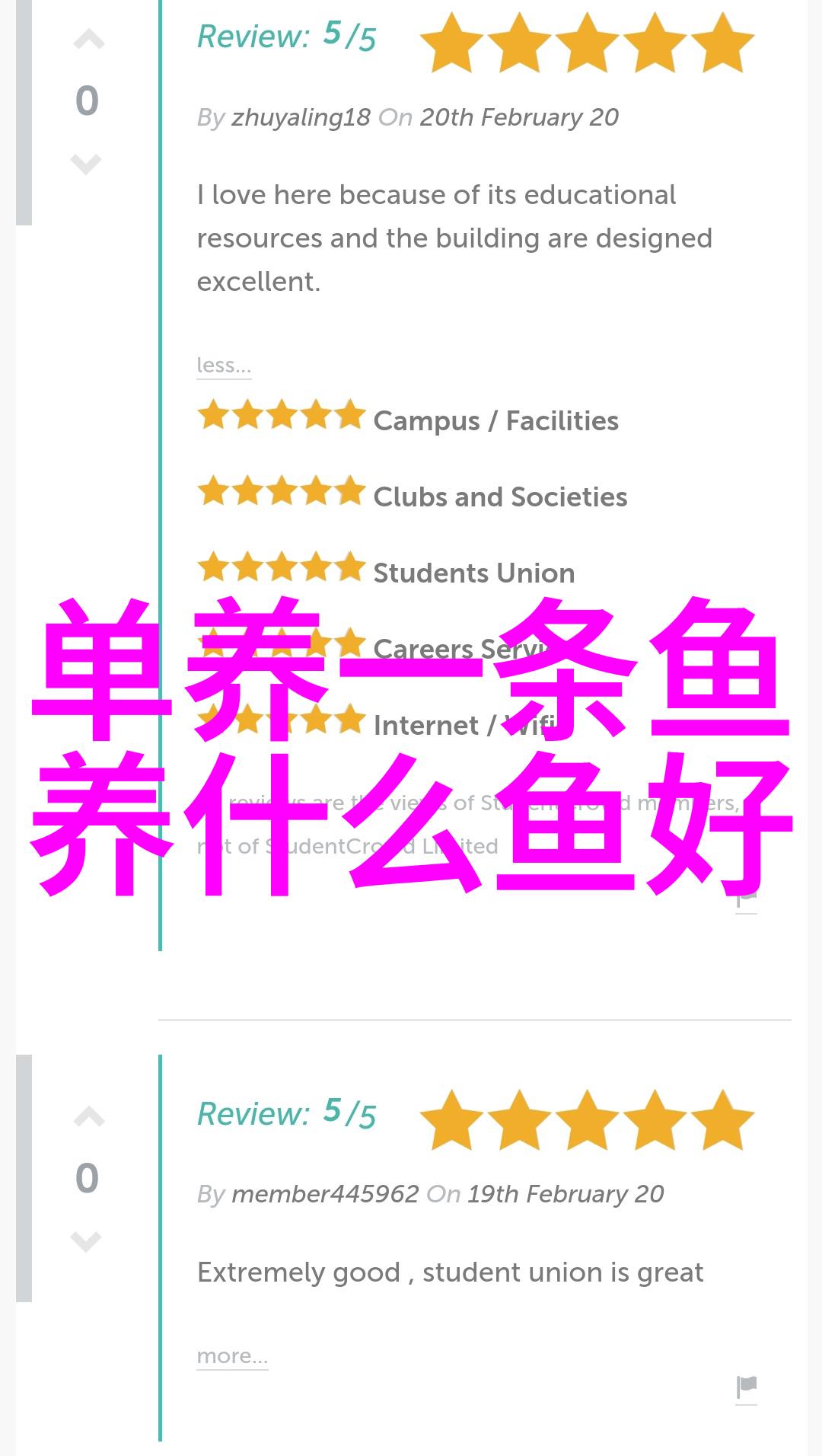Upvote the review by member445962
822x1456 pixels.
point(88,1117)
